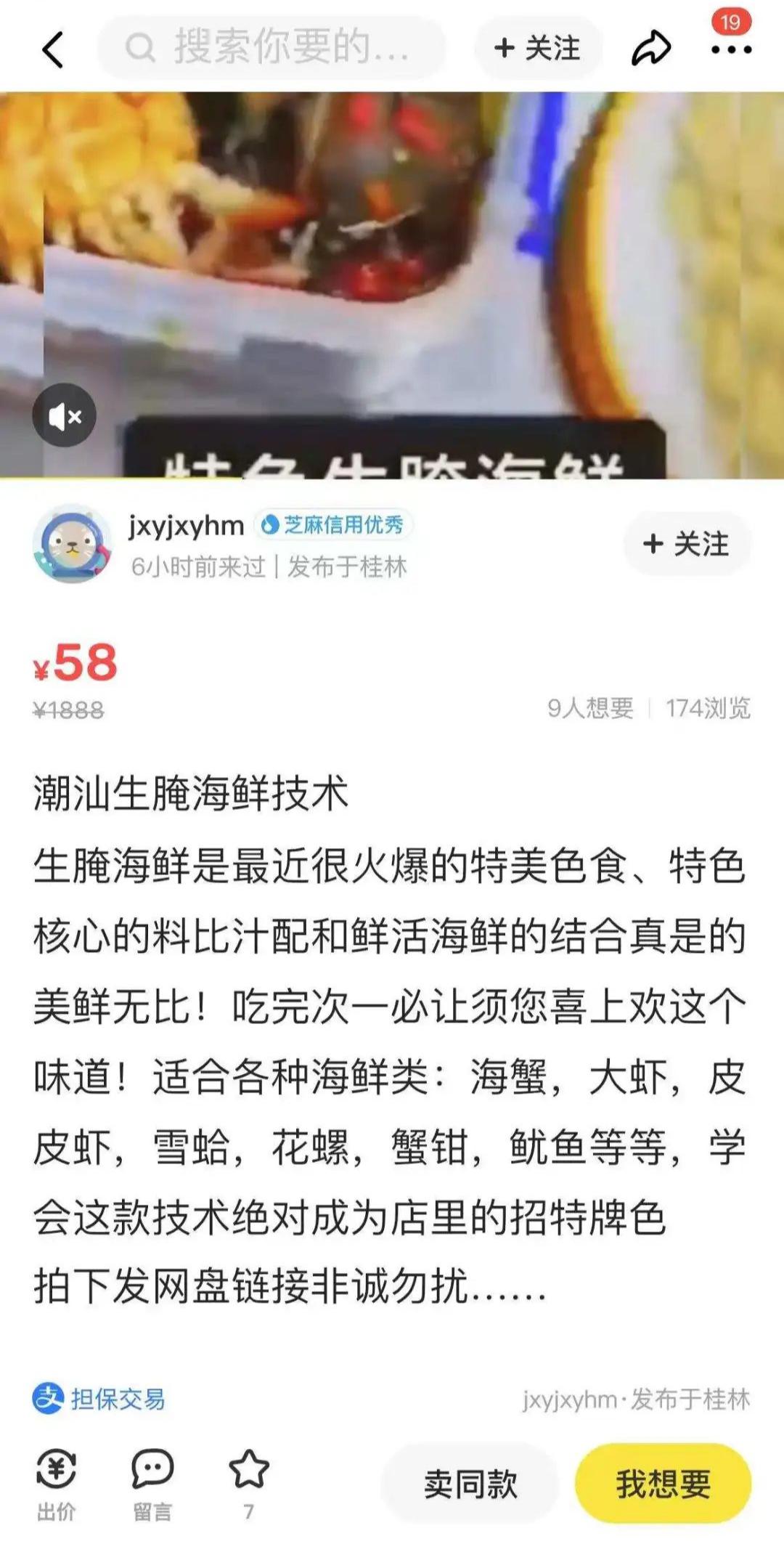The image size is (784, 1544).
Task: Tap the yellow 我想要 button
Action: [663, 1484]
